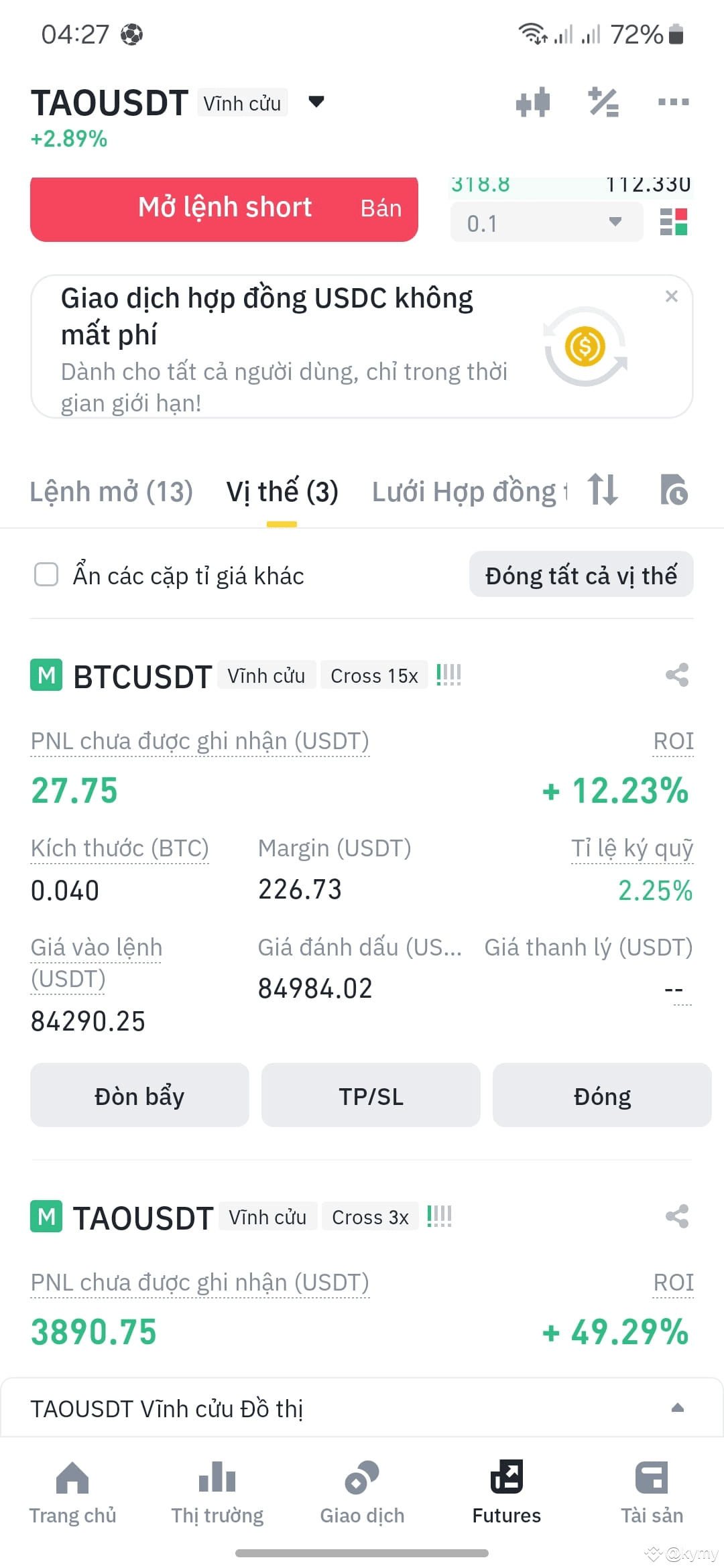Open Thị trường from bottom navigation

point(217,1491)
